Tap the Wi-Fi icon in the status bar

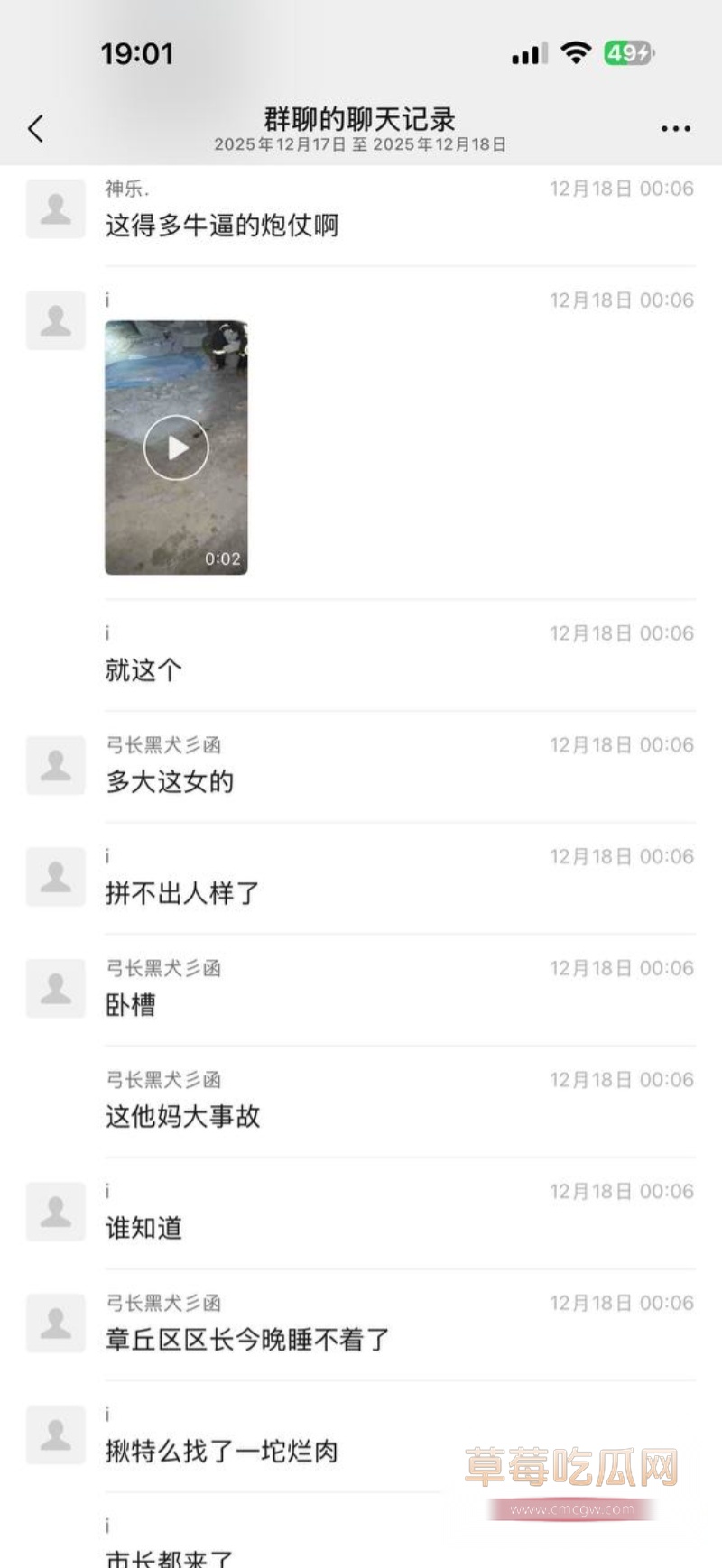579,53
